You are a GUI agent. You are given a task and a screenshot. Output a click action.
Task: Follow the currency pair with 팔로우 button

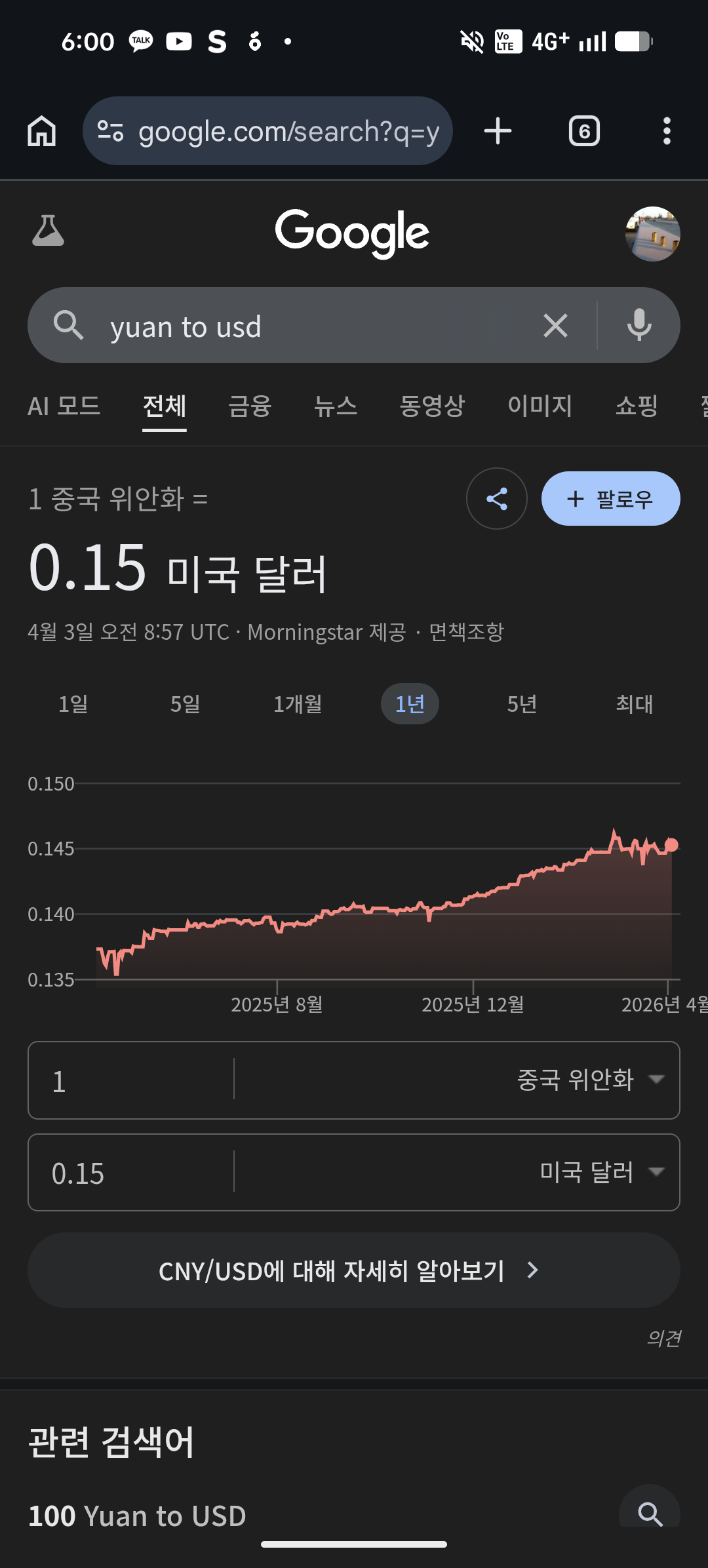click(610, 499)
